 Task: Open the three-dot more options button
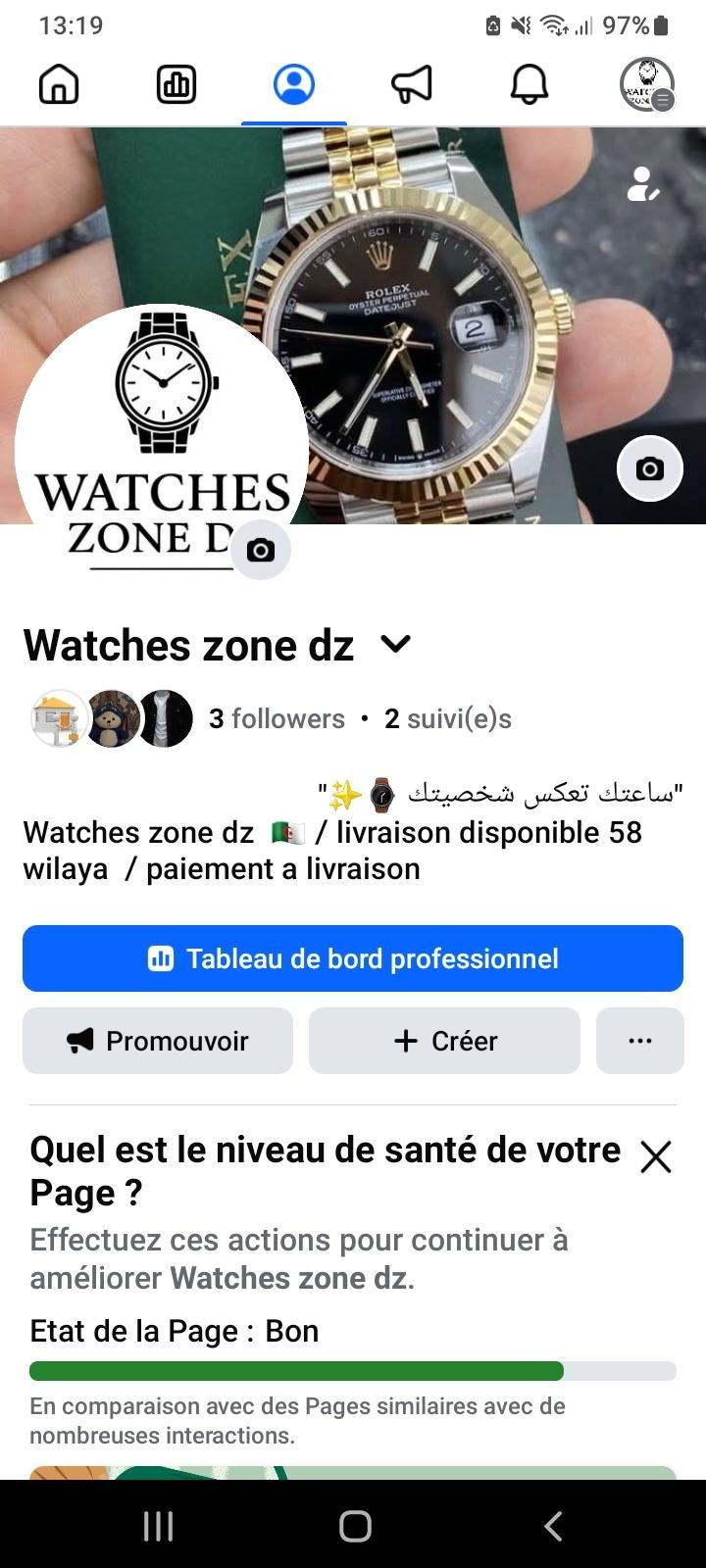tap(639, 1041)
